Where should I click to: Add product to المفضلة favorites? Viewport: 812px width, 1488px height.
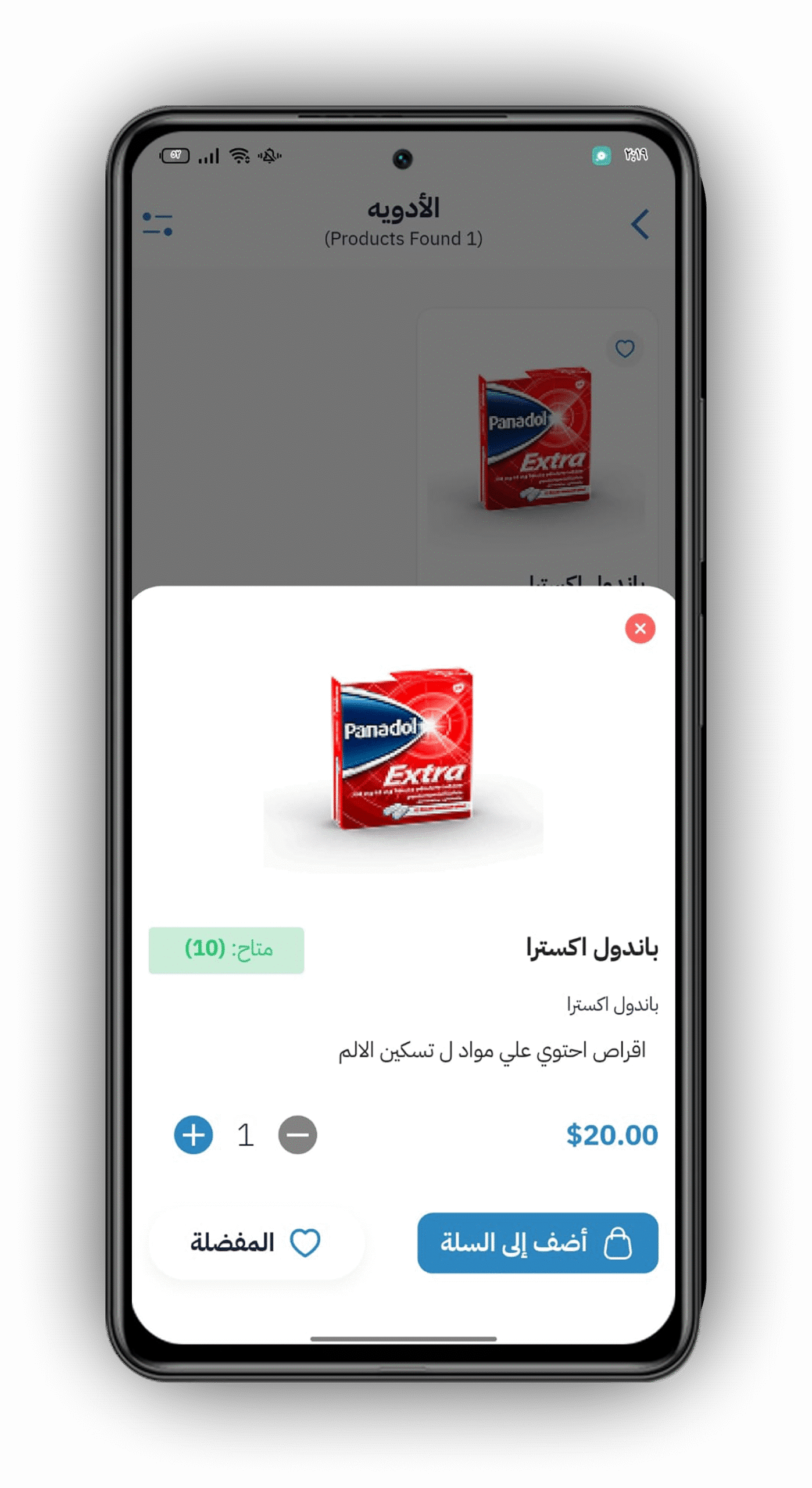[x=256, y=1243]
